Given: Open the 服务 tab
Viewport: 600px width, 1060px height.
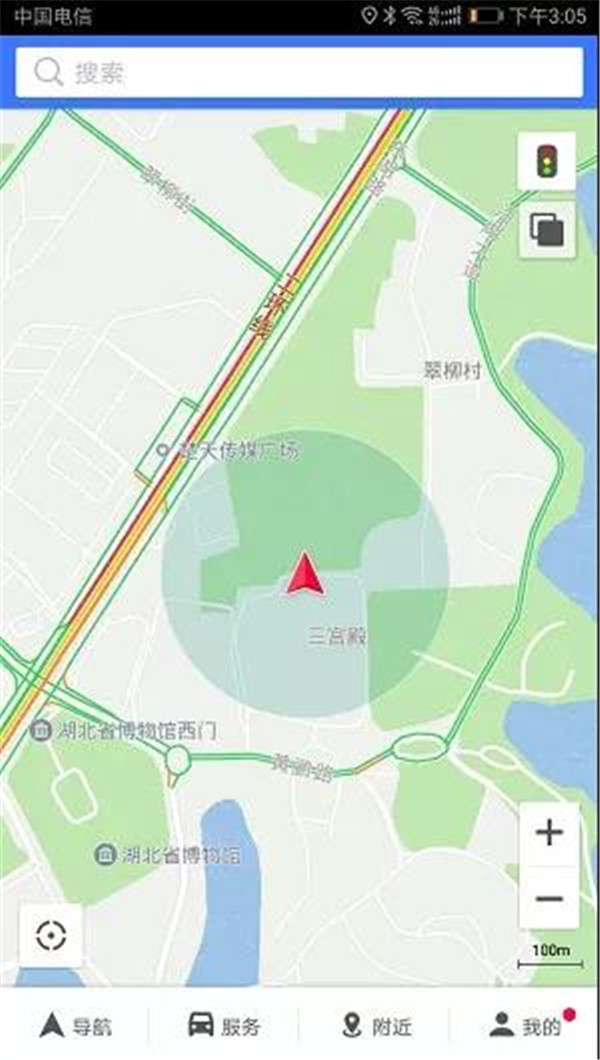Looking at the screenshot, I should pyautogui.click(x=224, y=1025).
